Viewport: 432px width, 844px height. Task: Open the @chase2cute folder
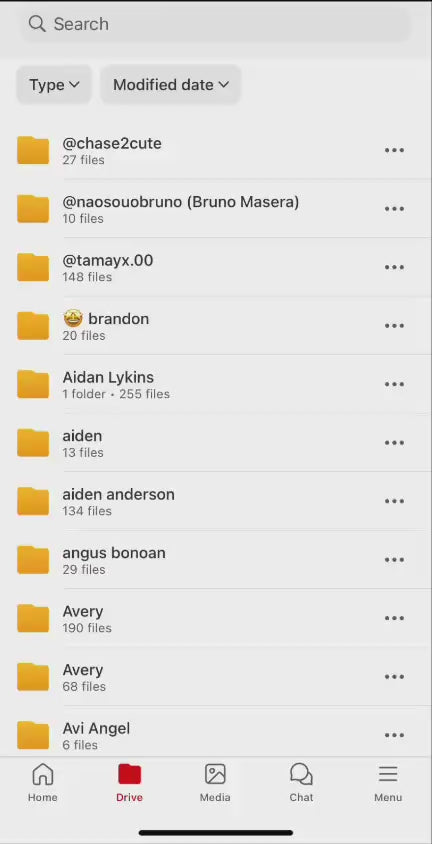[x=216, y=150]
